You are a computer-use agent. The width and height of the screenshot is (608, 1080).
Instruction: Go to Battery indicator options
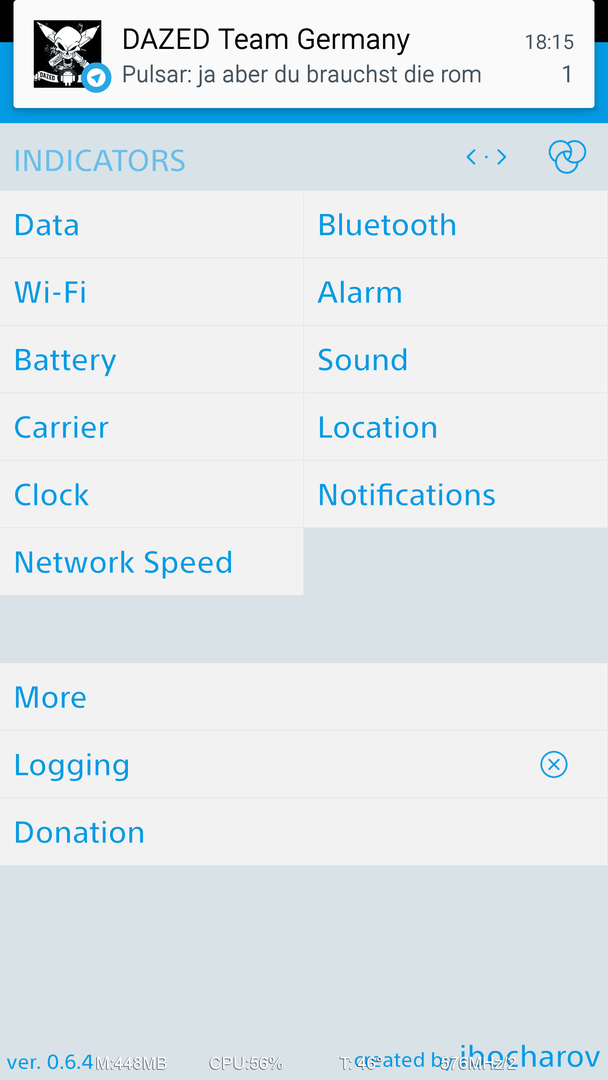tap(151, 360)
